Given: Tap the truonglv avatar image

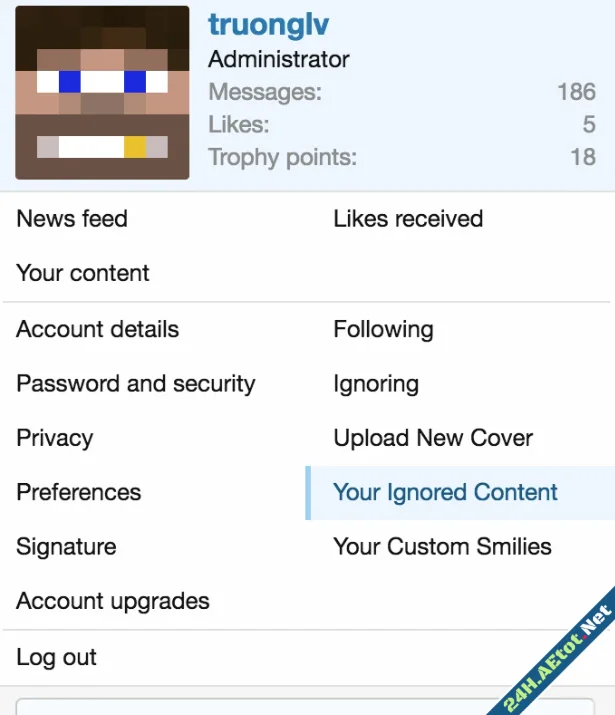Looking at the screenshot, I should (x=102, y=92).
